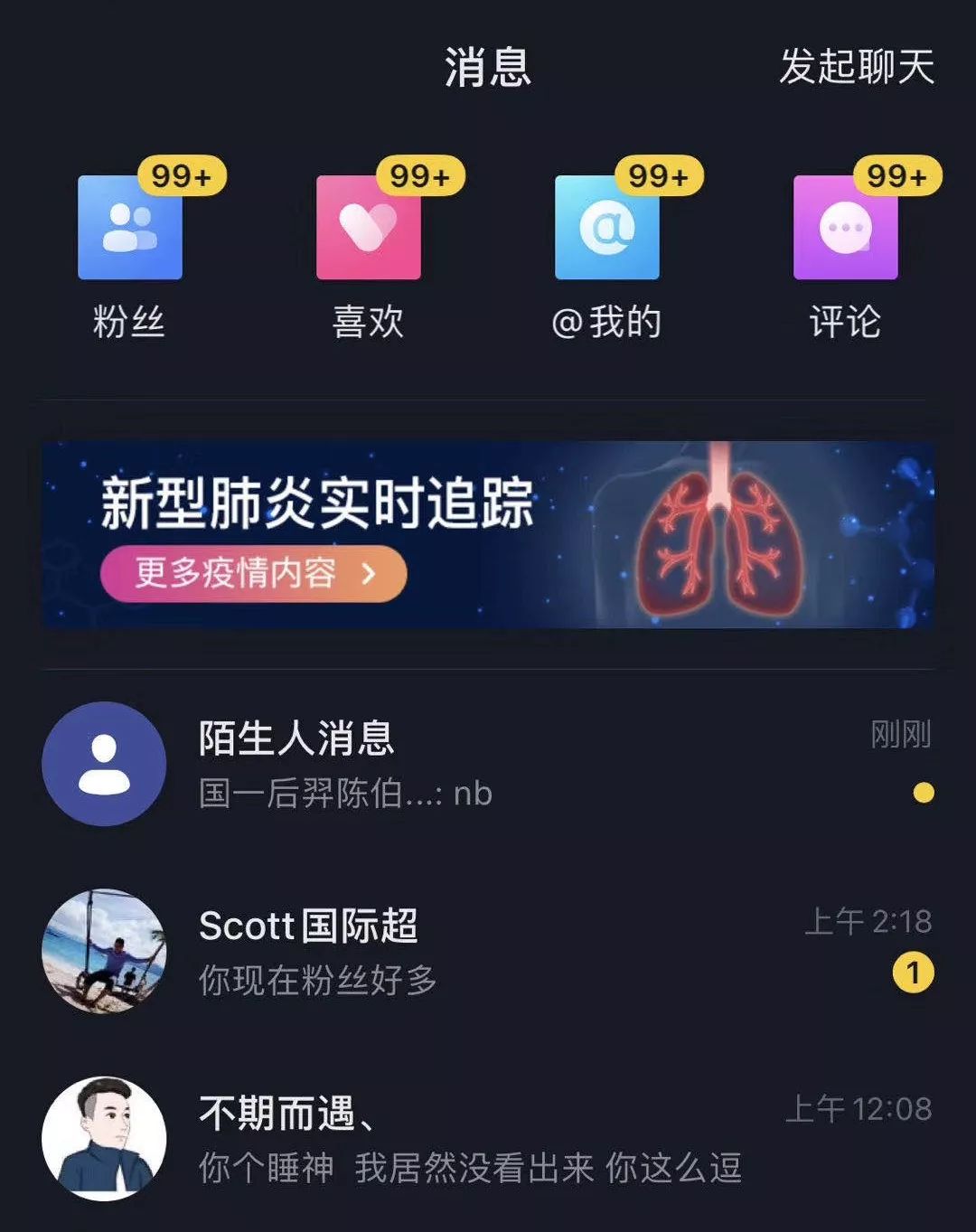Image resolution: width=976 pixels, height=1232 pixels.
Task: Tap 发起聊天 to start a chat
Action: tap(856, 67)
